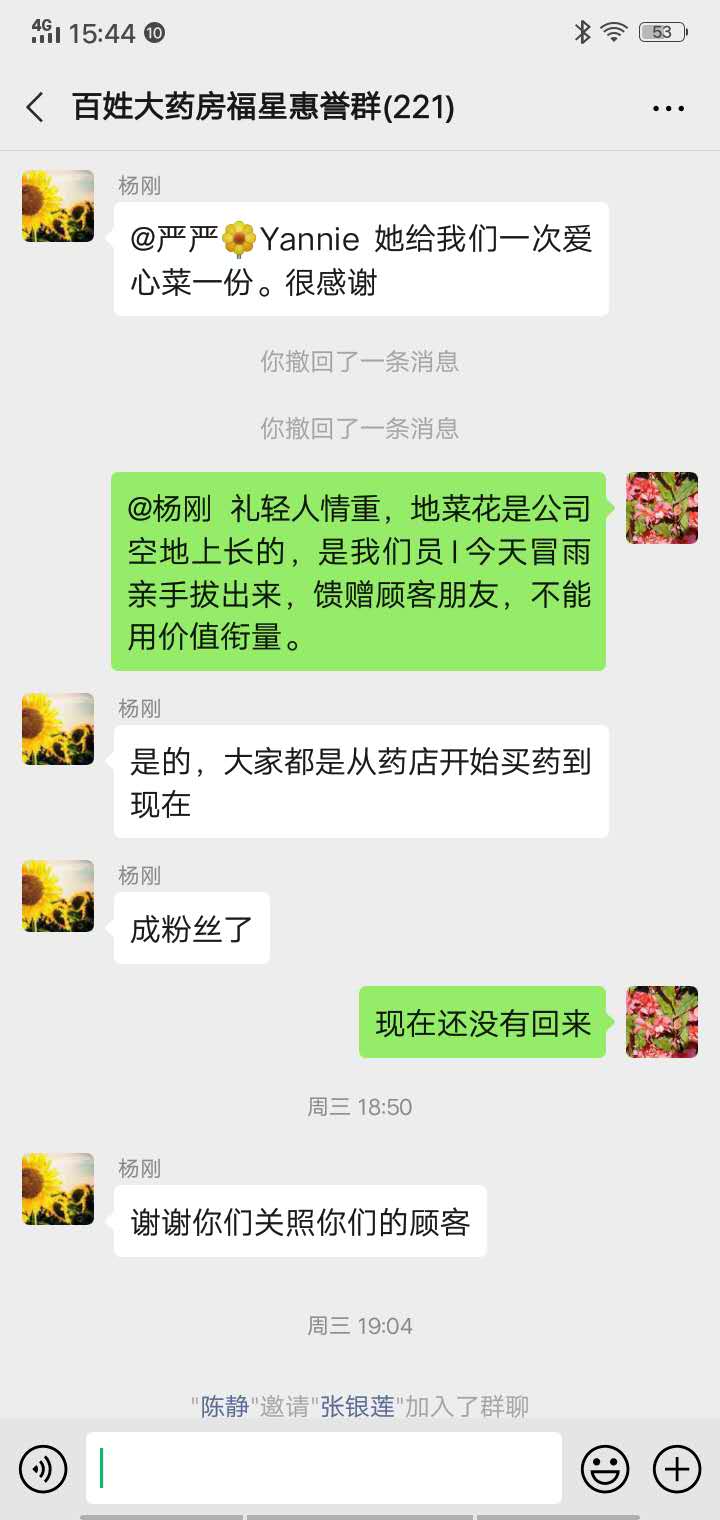Open 陈静's profile from invite notice
720x1520 pixels.
pos(224,1407)
